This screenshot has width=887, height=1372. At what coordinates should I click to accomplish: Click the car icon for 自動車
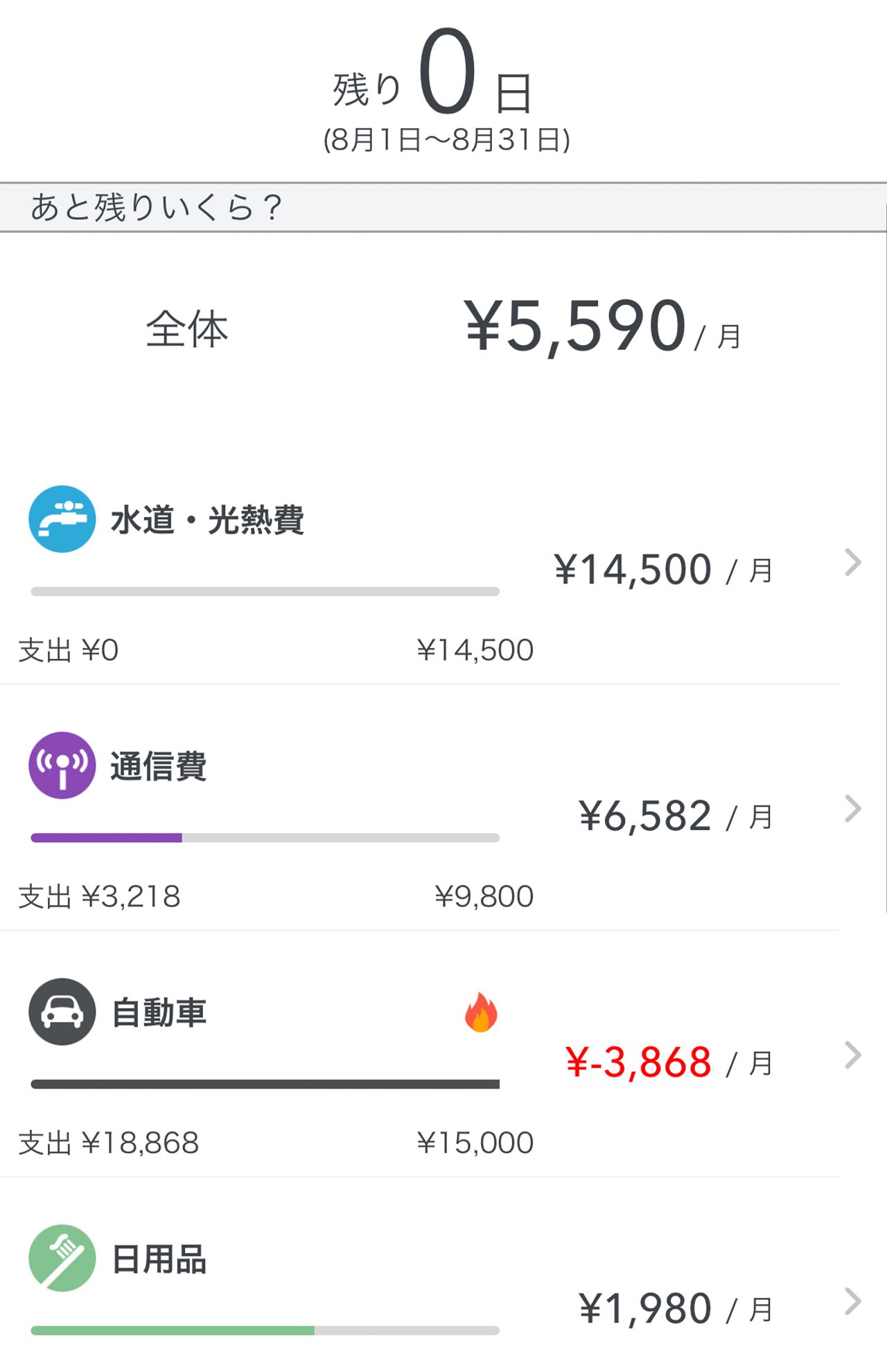(x=61, y=1012)
